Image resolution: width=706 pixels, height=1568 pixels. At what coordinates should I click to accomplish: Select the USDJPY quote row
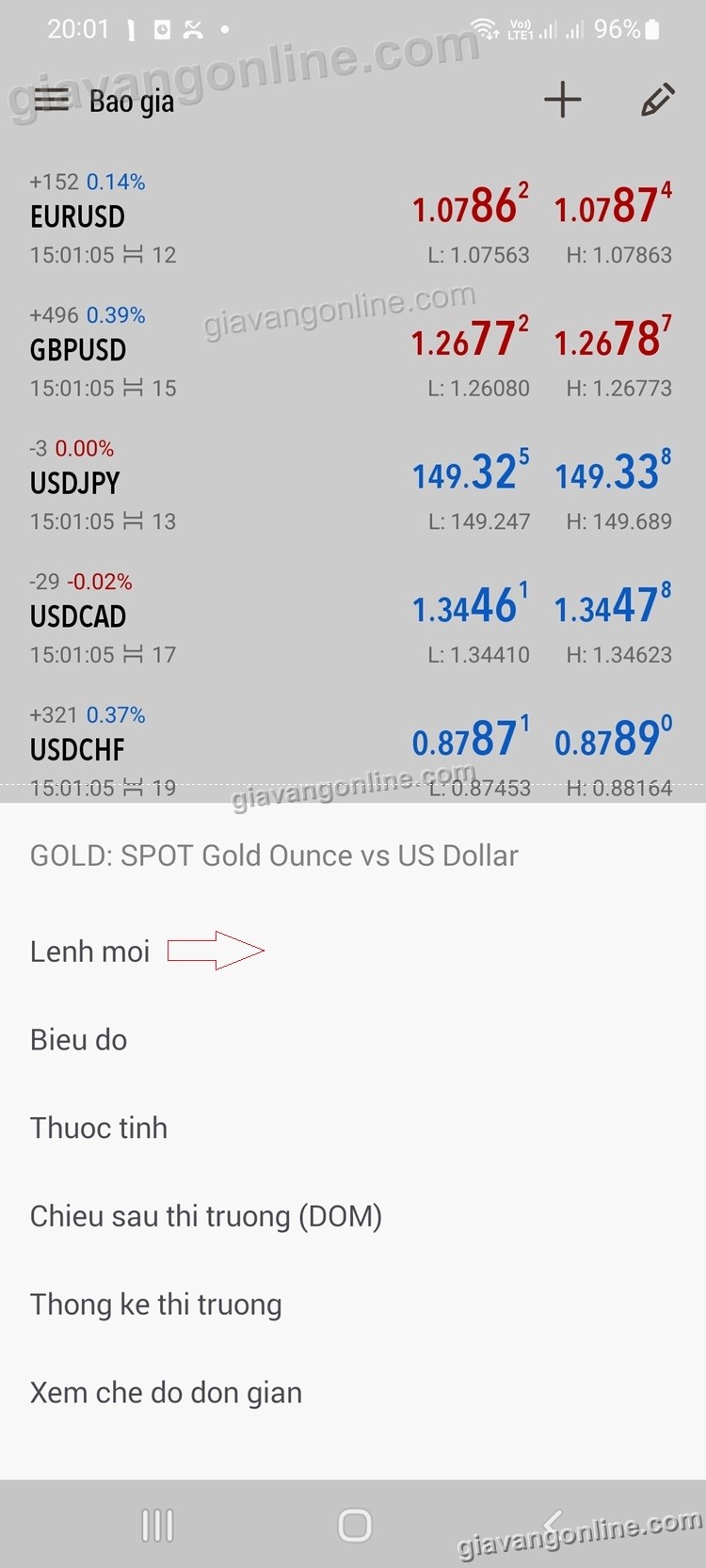pos(353,485)
